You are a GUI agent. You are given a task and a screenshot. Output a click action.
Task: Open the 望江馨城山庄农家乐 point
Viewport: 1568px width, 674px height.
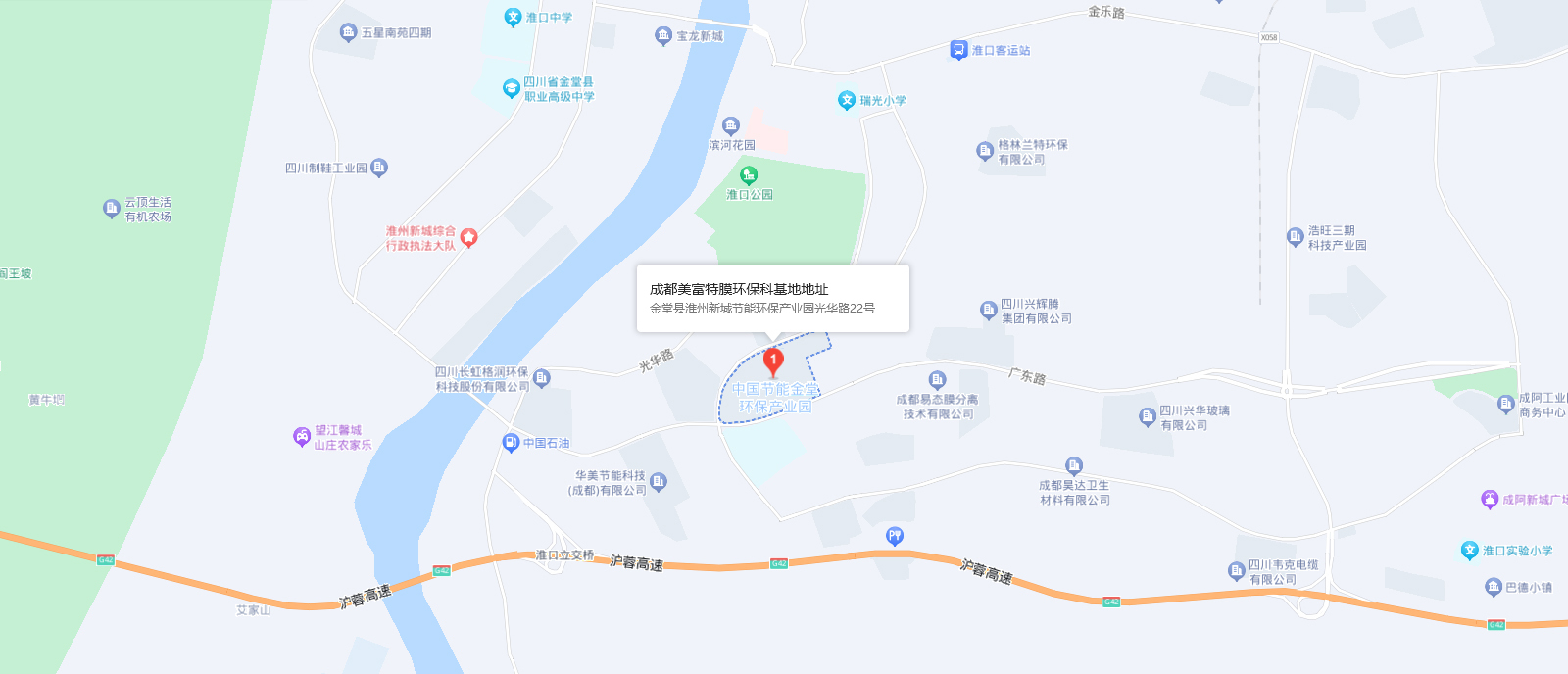(x=302, y=437)
